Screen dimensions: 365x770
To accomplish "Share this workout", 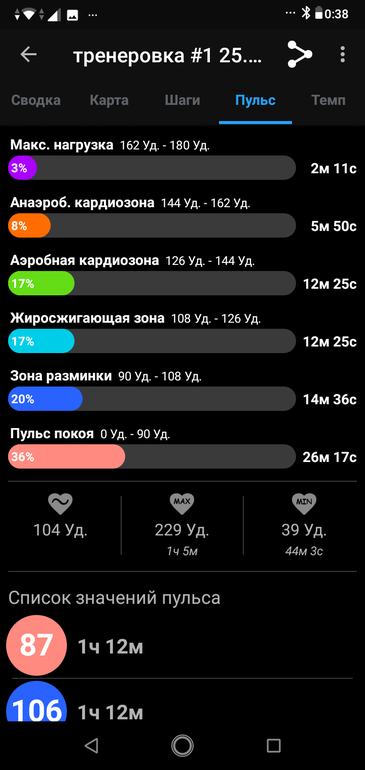I will pyautogui.click(x=300, y=55).
